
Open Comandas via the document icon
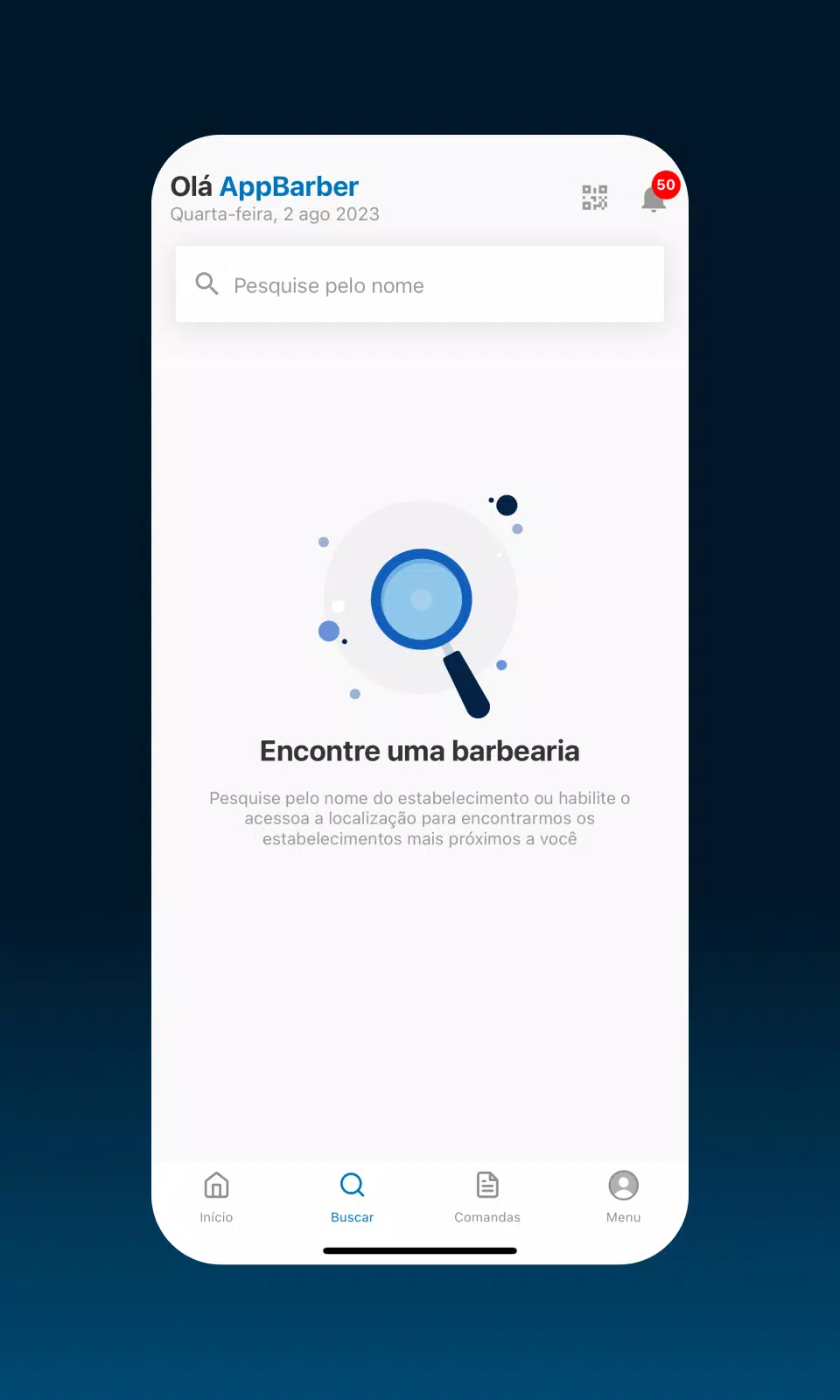coord(487,1186)
